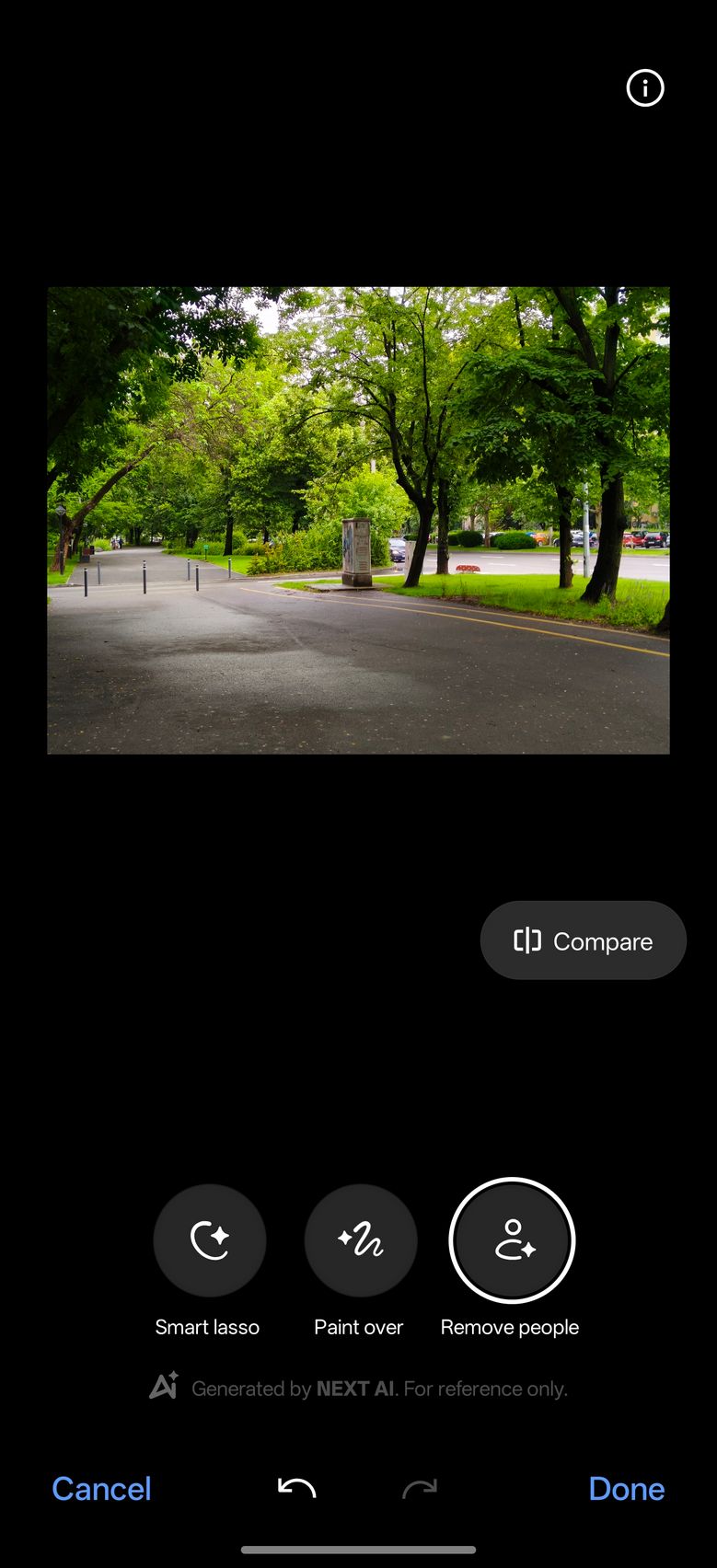Image resolution: width=717 pixels, height=1568 pixels.
Task: Select the Remove people tool
Action: (512, 1240)
